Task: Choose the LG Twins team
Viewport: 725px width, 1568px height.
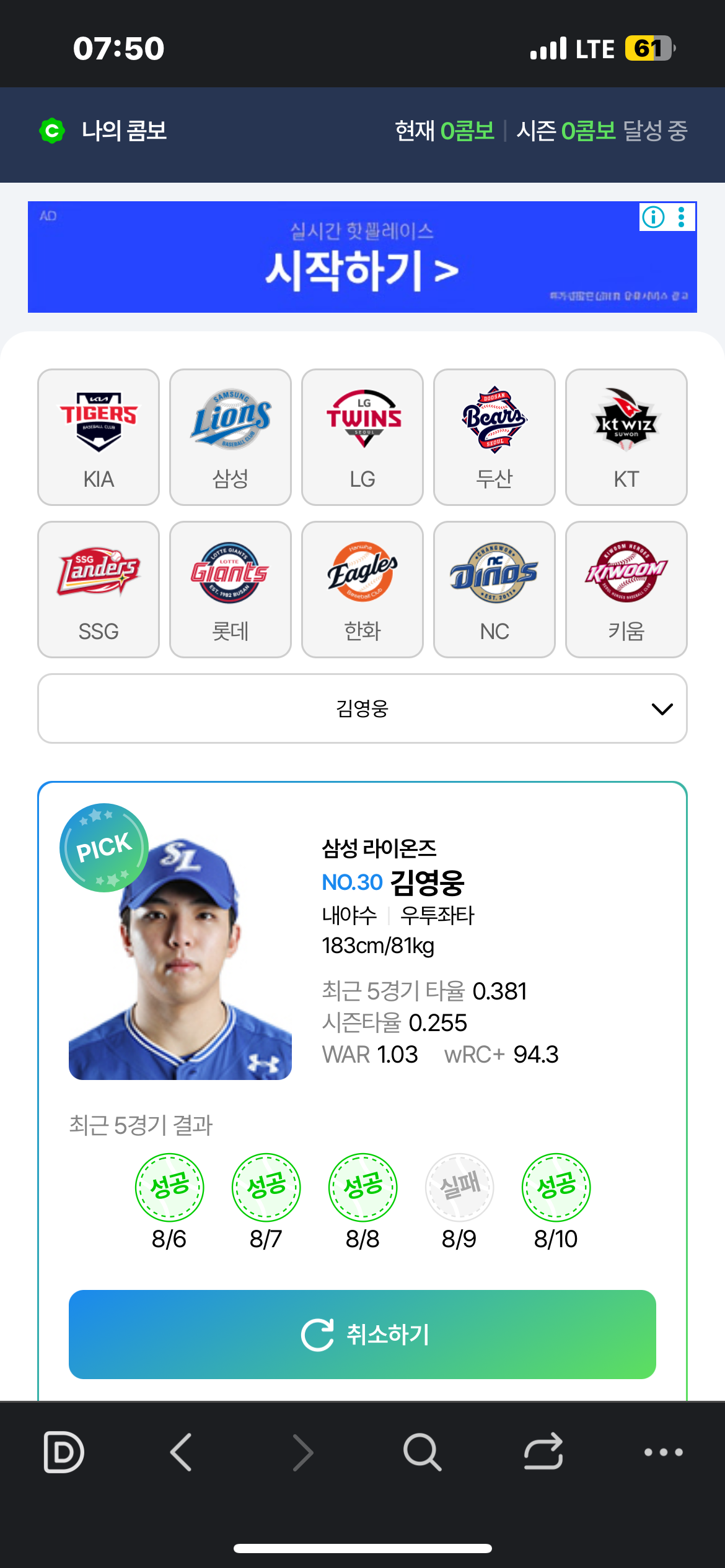Action: 362,437
